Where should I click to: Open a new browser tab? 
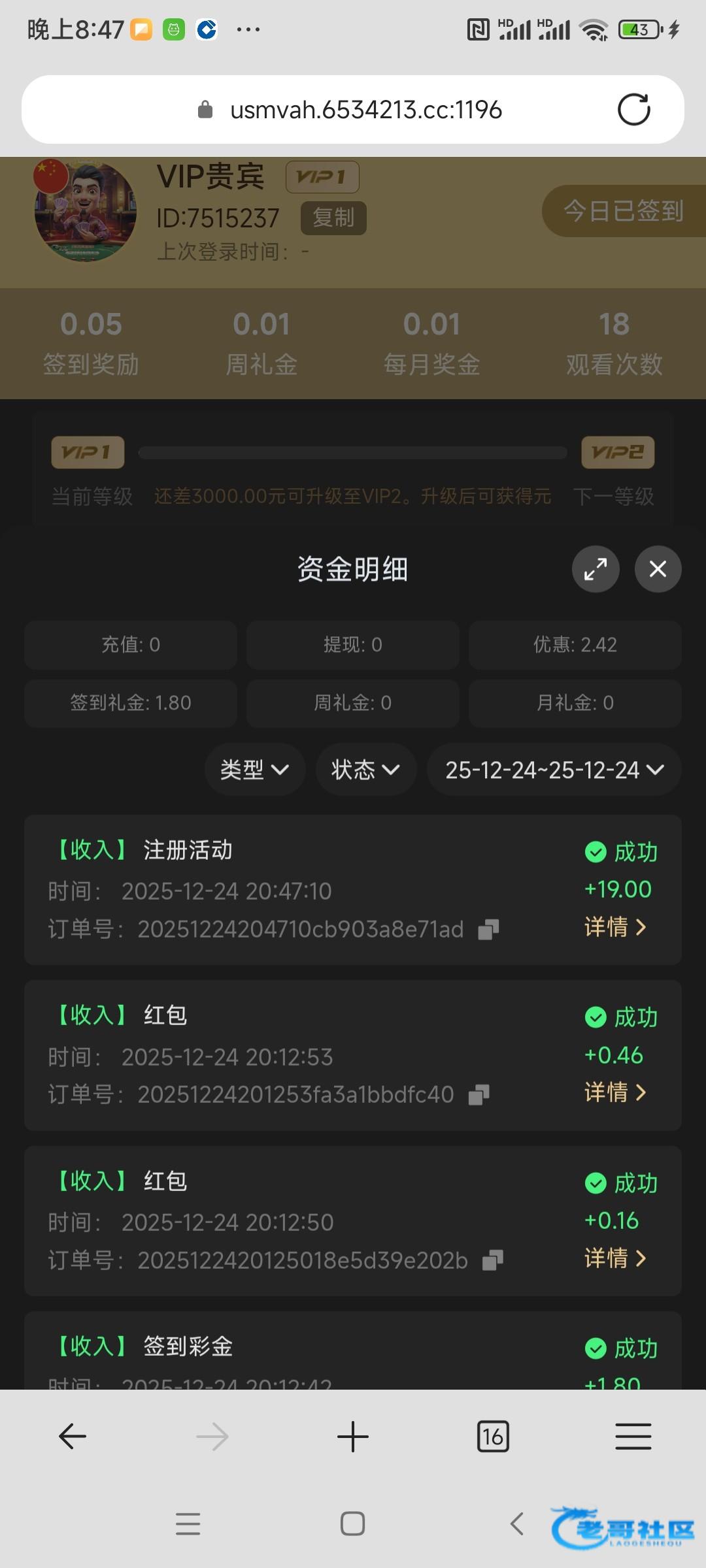point(353,1437)
